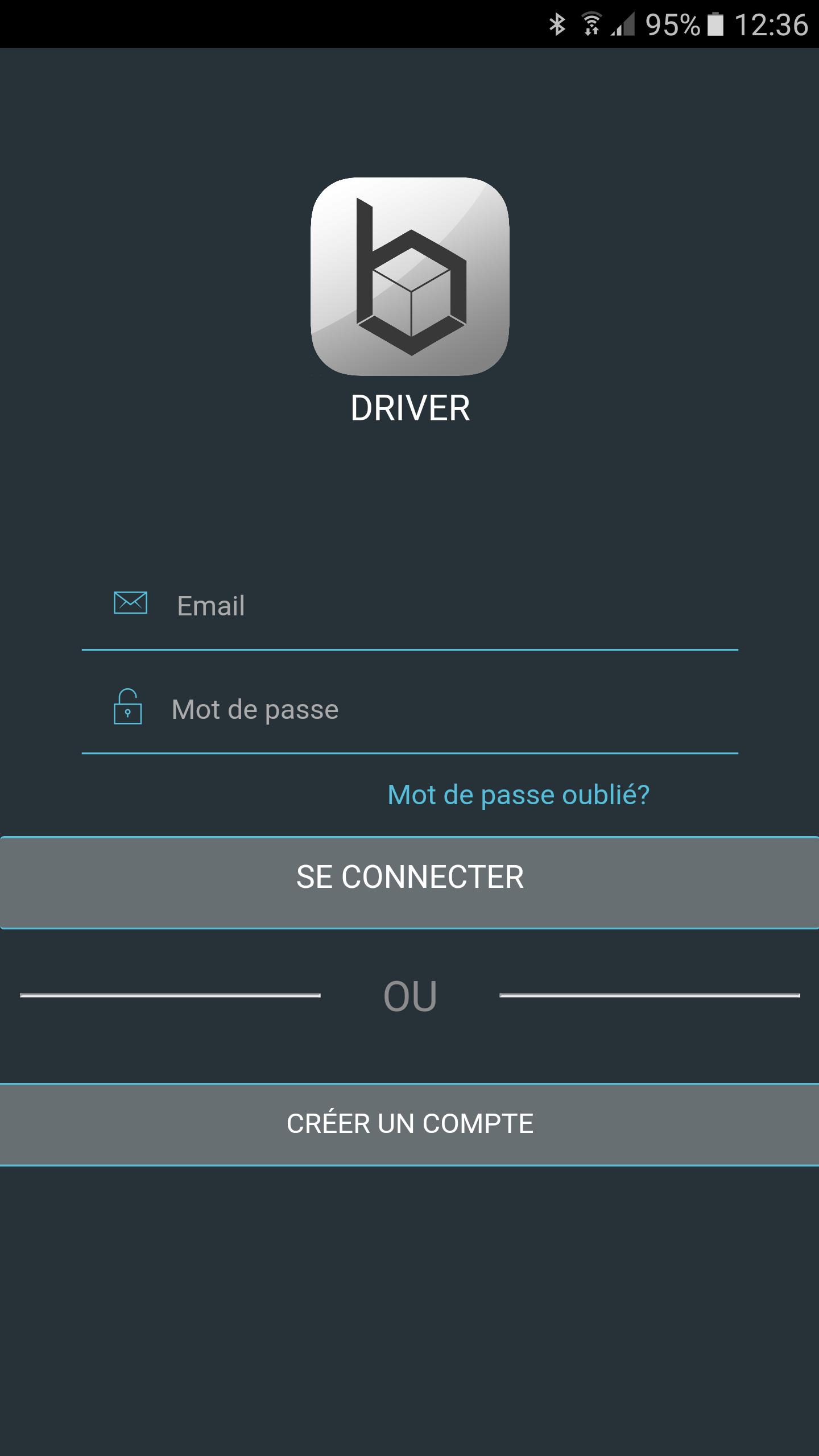Click the DRIVER title text
Viewport: 819px width, 1456px height.
point(411,407)
